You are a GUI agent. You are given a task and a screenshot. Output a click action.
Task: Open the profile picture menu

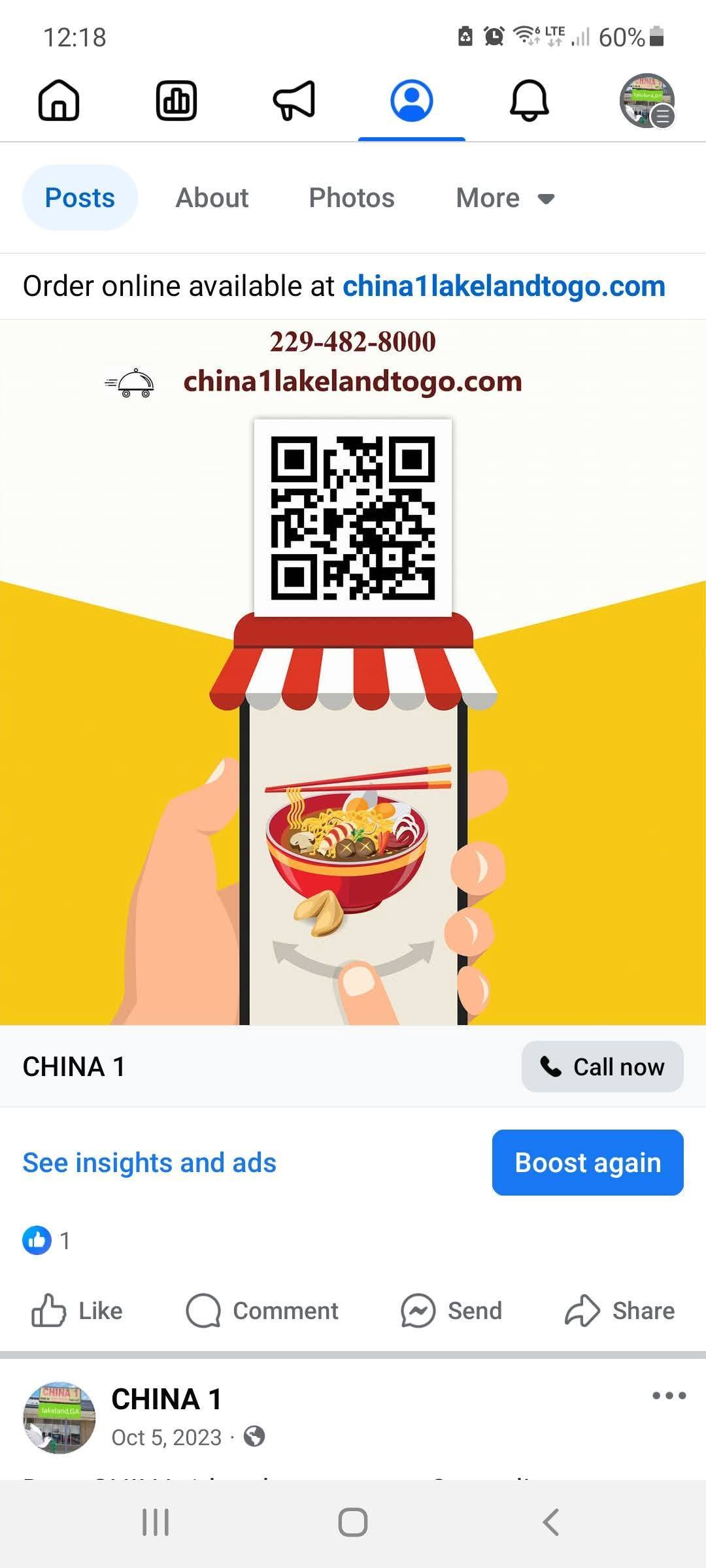647,101
